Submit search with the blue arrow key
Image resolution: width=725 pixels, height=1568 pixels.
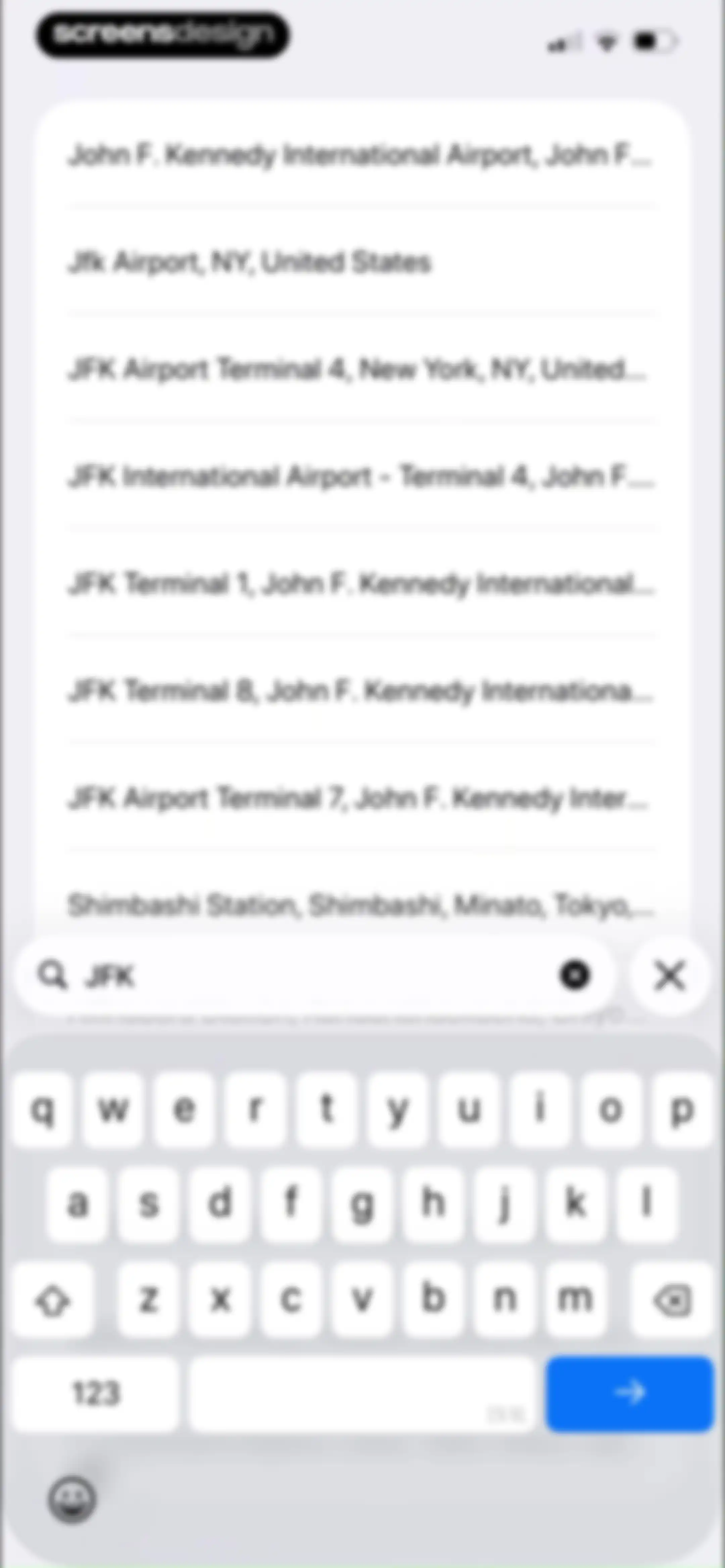(x=629, y=1393)
